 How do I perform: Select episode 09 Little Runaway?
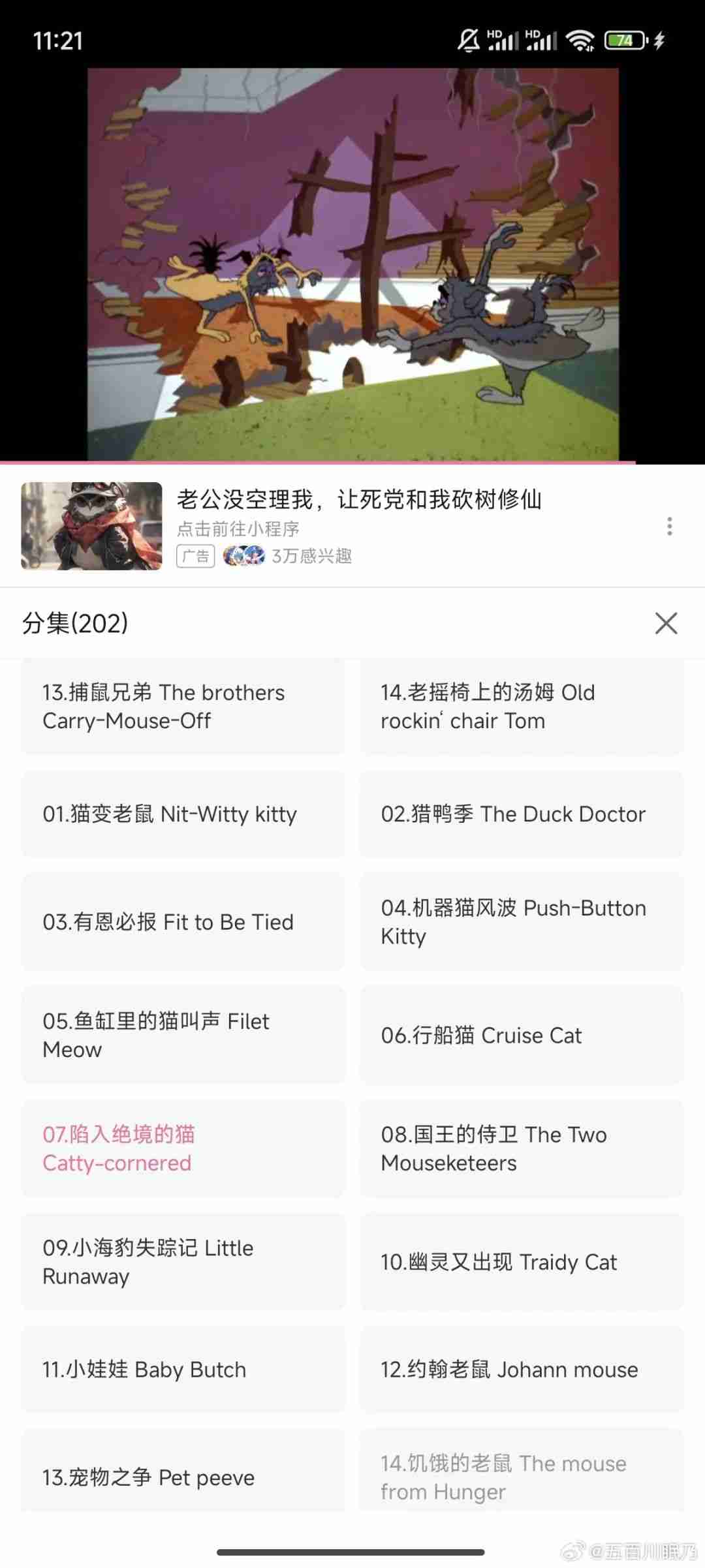(x=183, y=1262)
